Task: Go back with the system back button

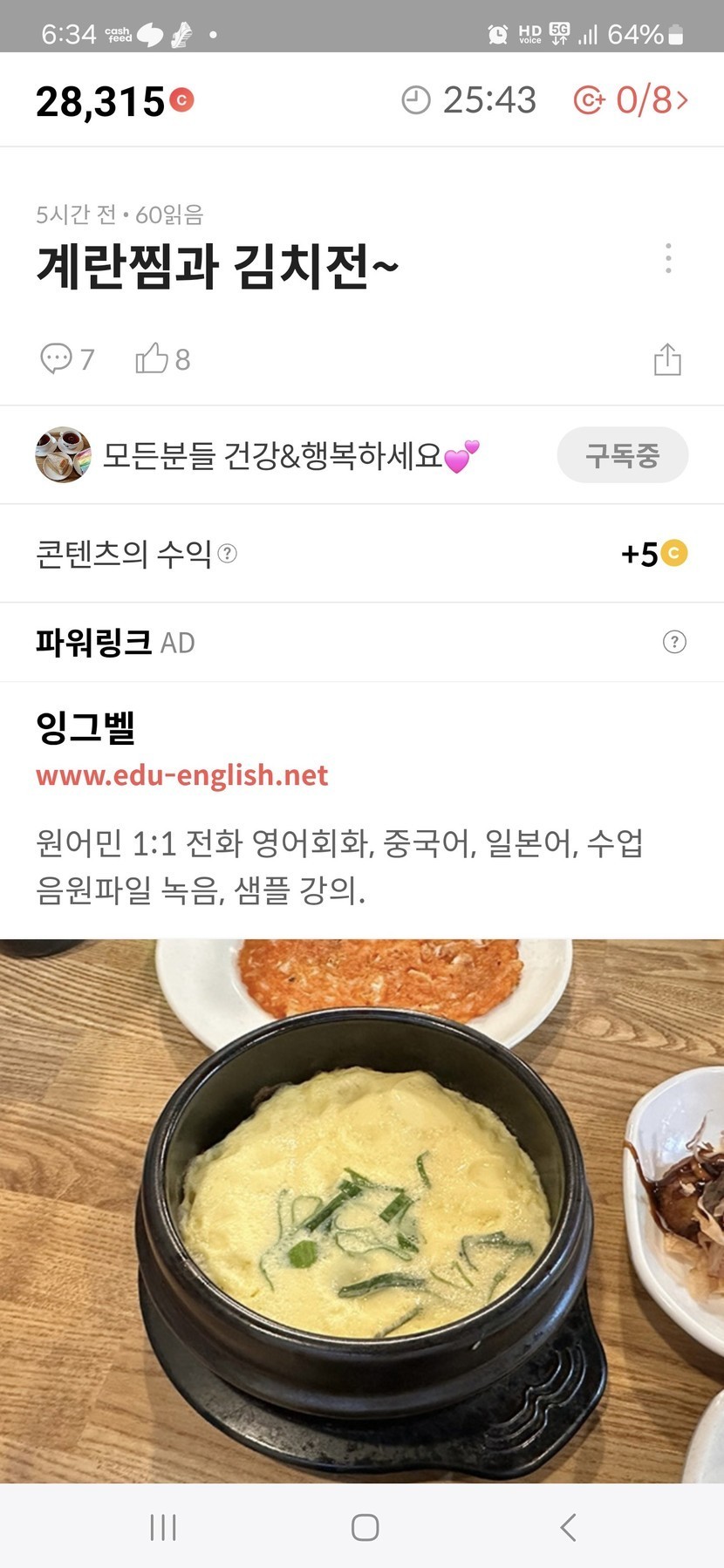Action: tap(568, 1527)
